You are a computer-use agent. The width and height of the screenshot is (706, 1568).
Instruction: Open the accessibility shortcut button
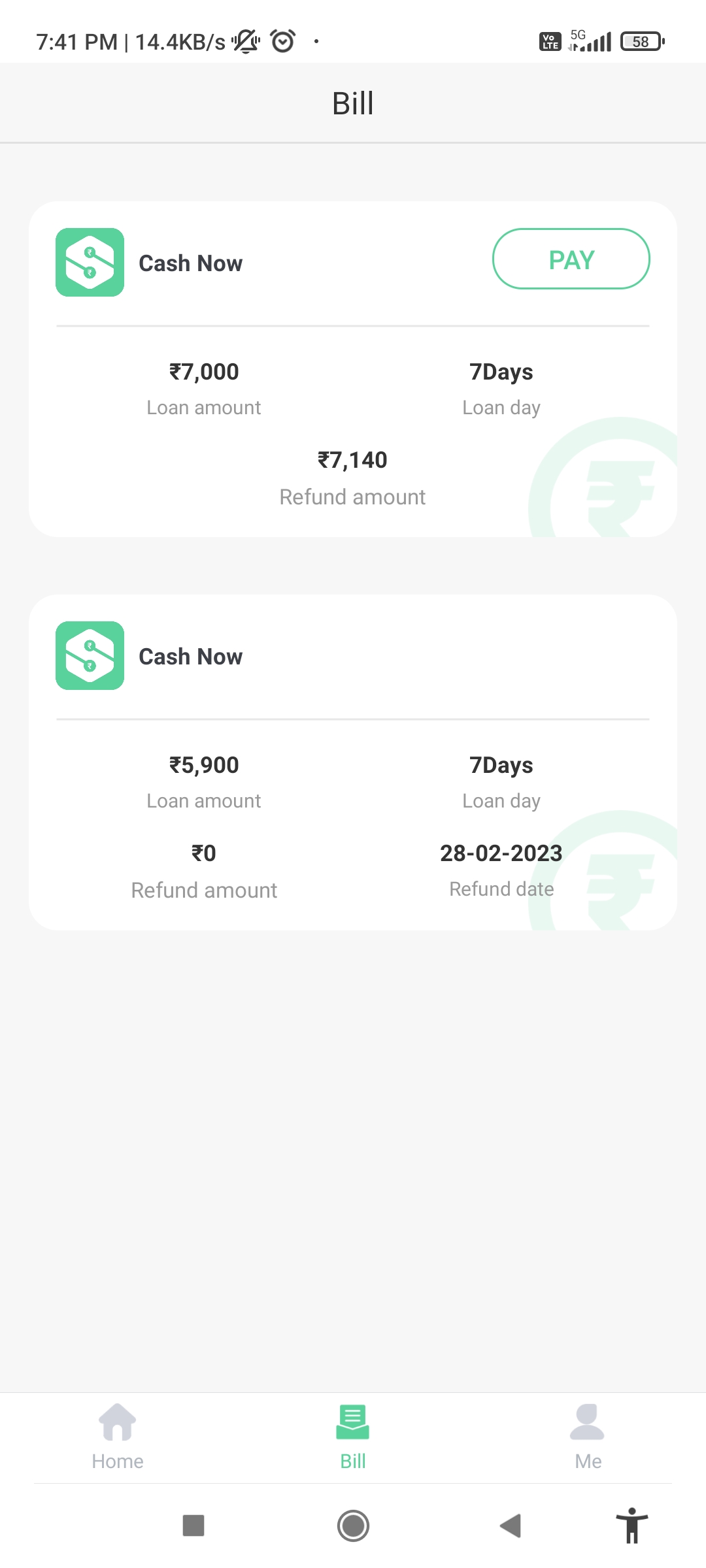[631, 1526]
